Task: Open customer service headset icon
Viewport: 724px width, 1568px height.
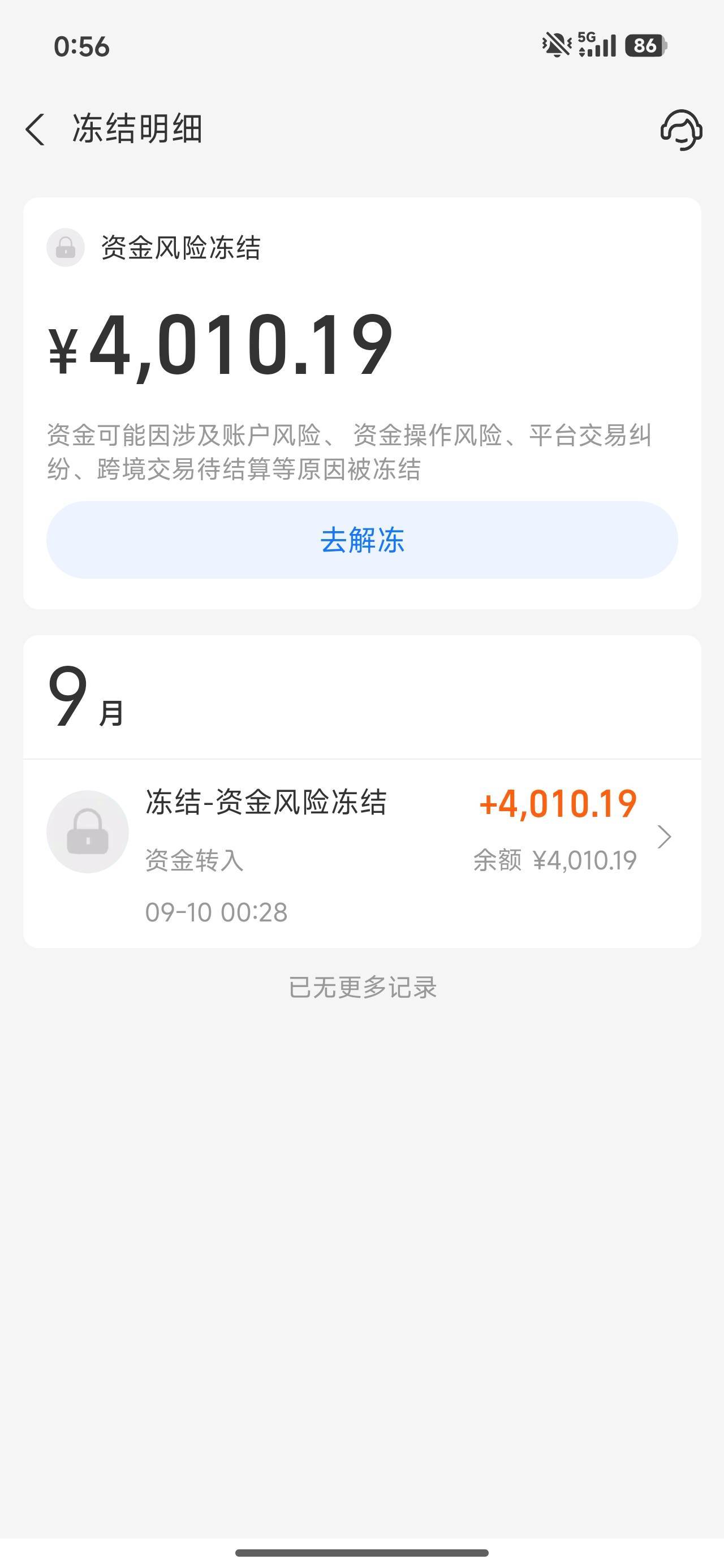Action: (681, 130)
